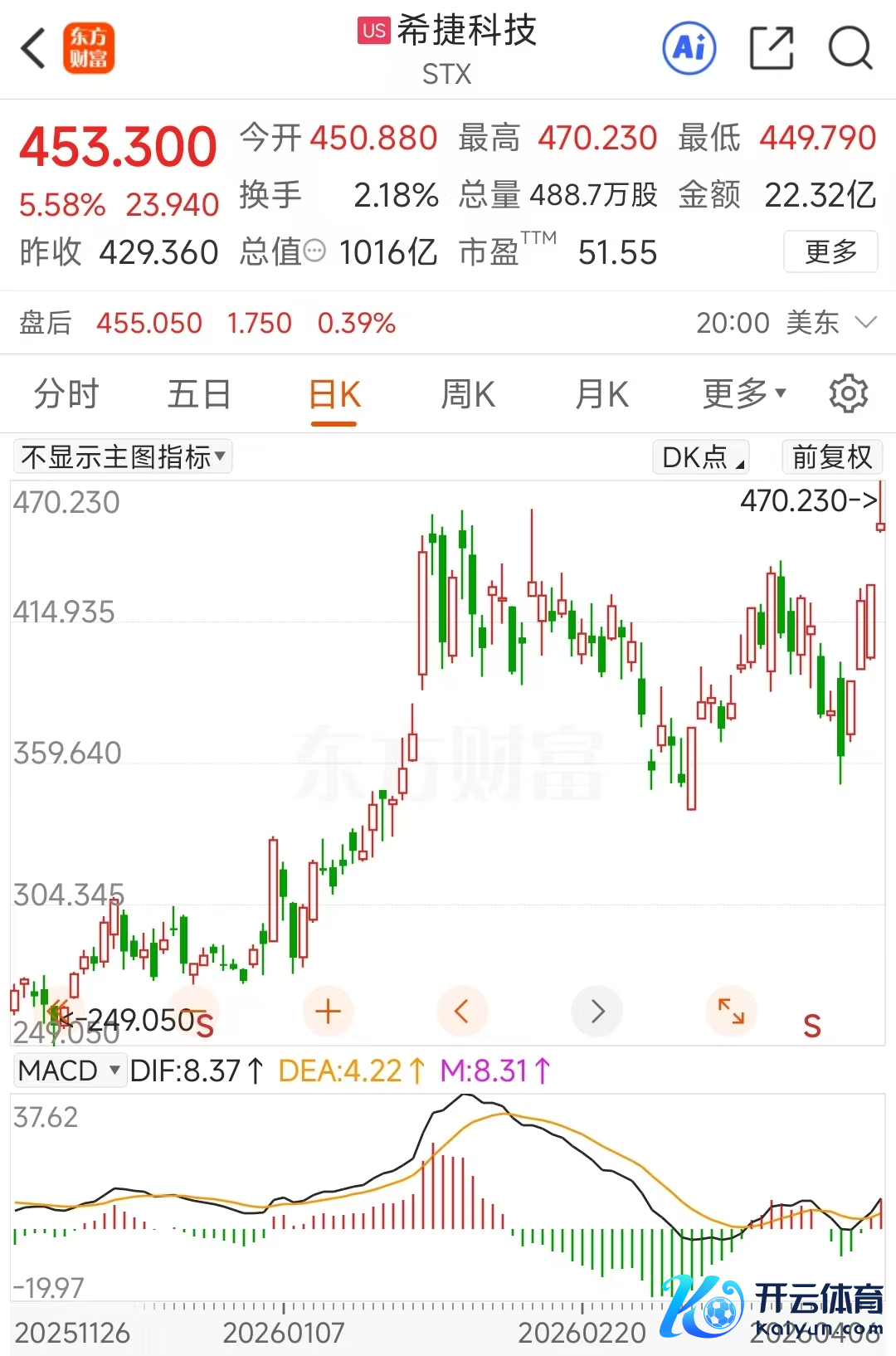This screenshot has height=1356, width=896.
Task: Change the 前复权 adjustment setting
Action: [831, 456]
